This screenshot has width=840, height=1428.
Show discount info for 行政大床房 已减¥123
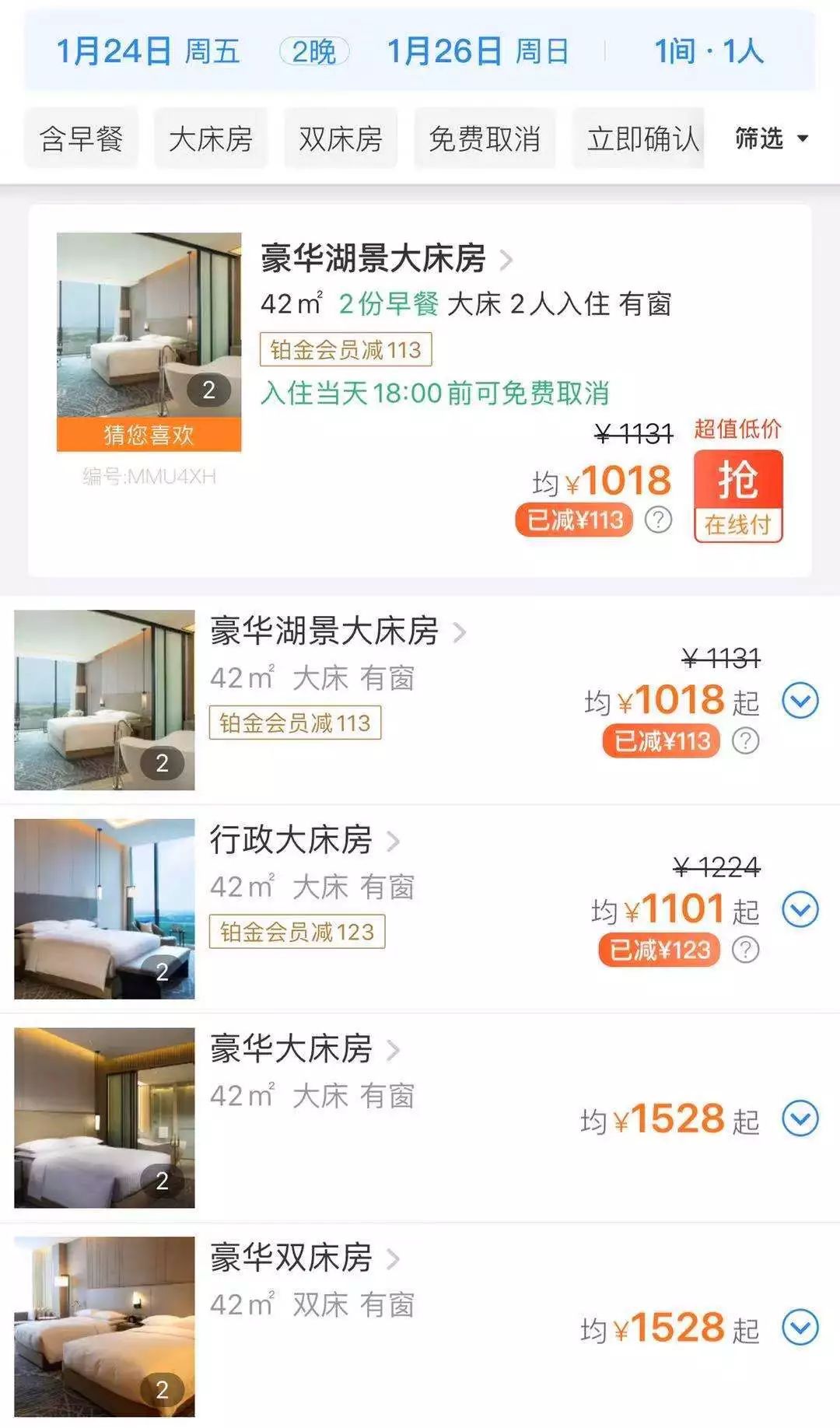(745, 950)
